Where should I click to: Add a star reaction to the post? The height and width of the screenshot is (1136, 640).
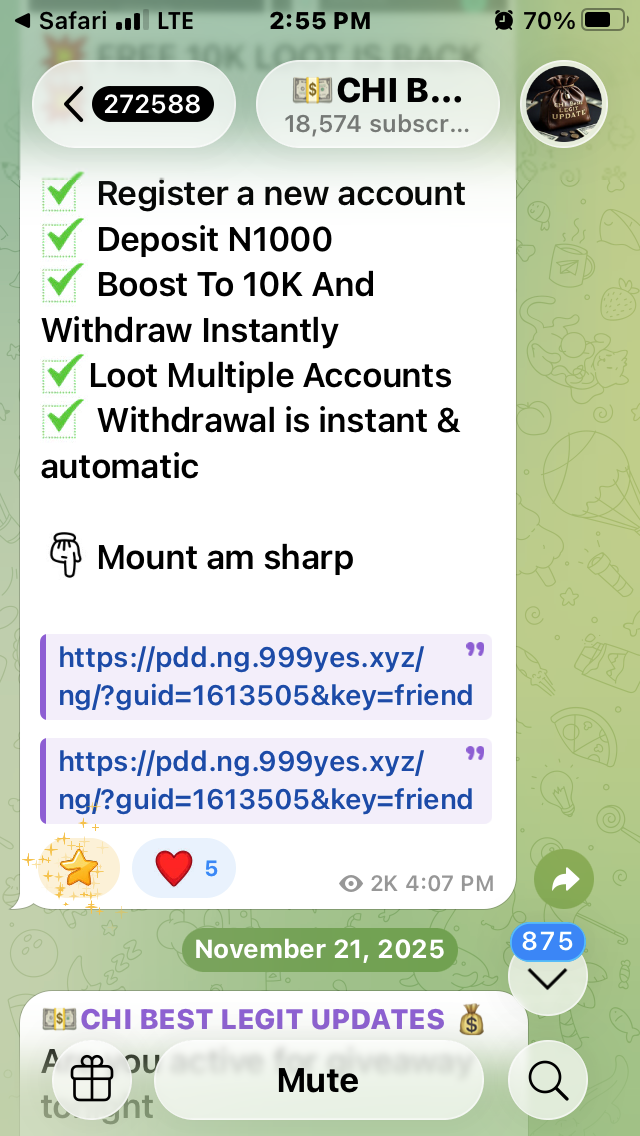coord(78,868)
